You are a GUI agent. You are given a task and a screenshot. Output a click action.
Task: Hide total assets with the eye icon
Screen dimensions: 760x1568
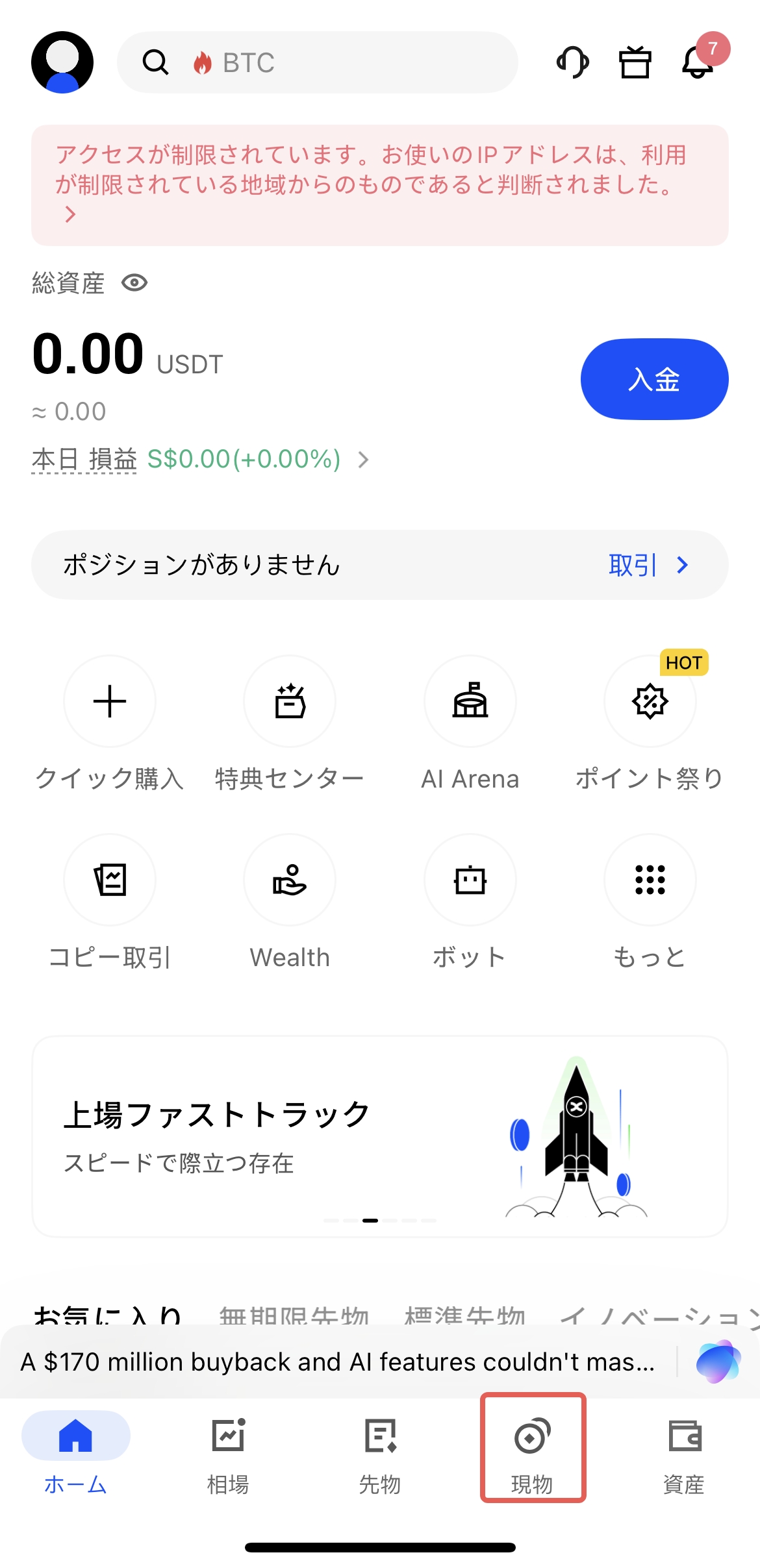[135, 283]
